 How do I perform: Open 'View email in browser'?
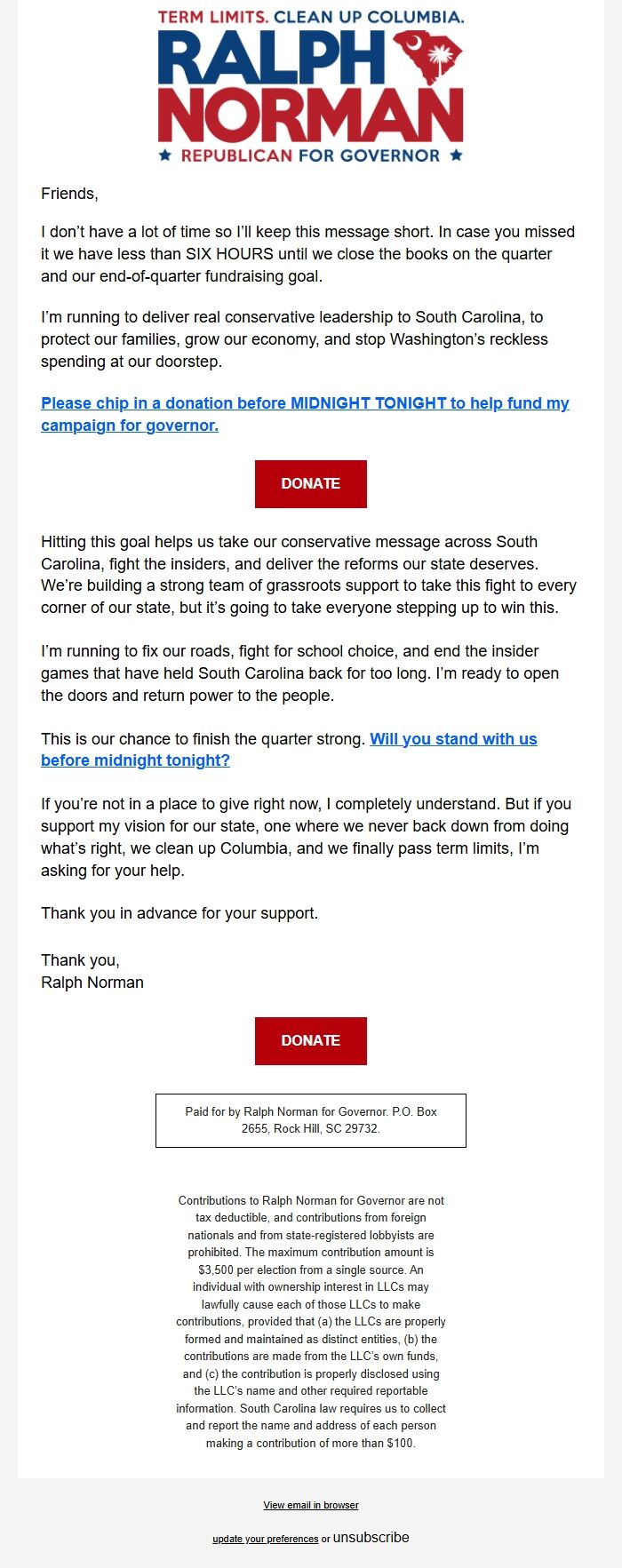311,1505
